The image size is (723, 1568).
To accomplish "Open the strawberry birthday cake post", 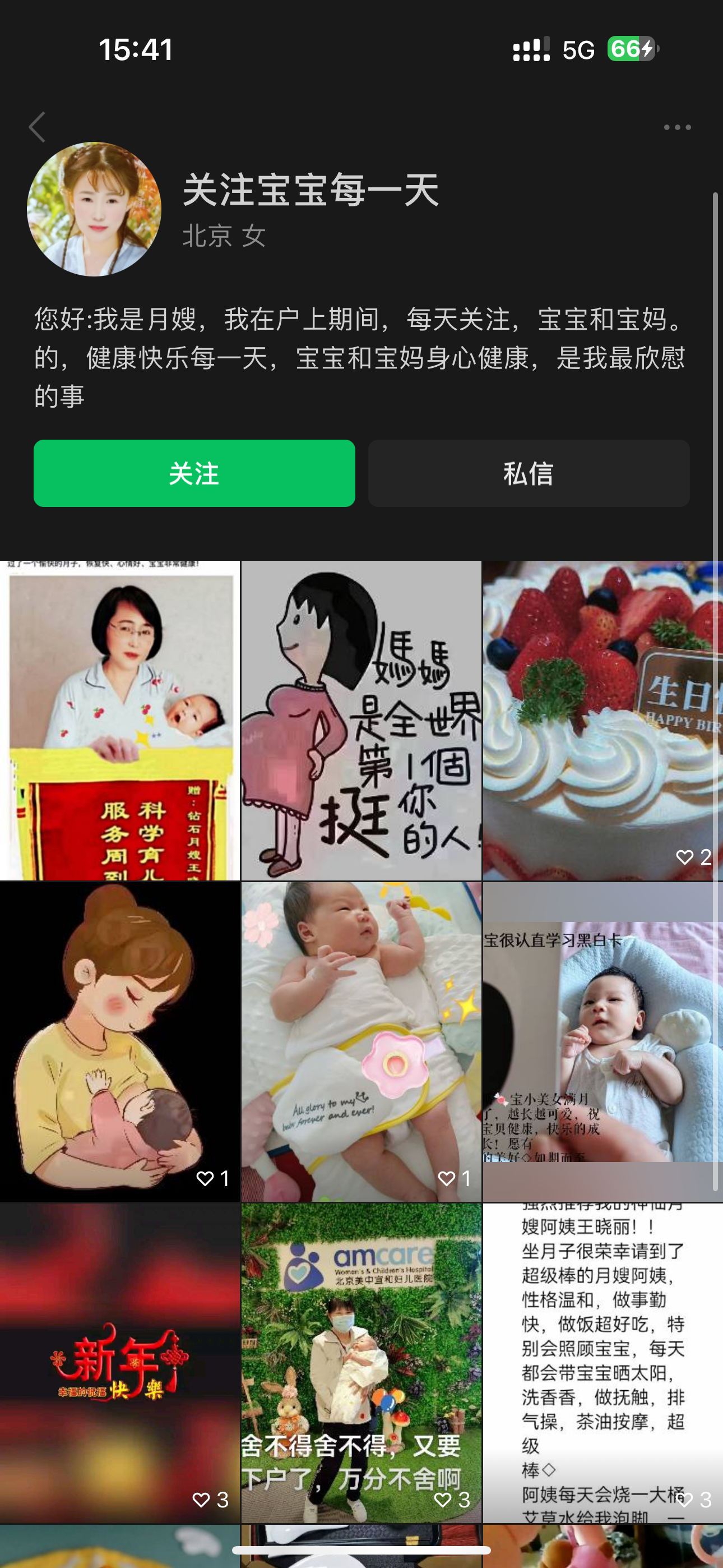I will tap(601, 720).
